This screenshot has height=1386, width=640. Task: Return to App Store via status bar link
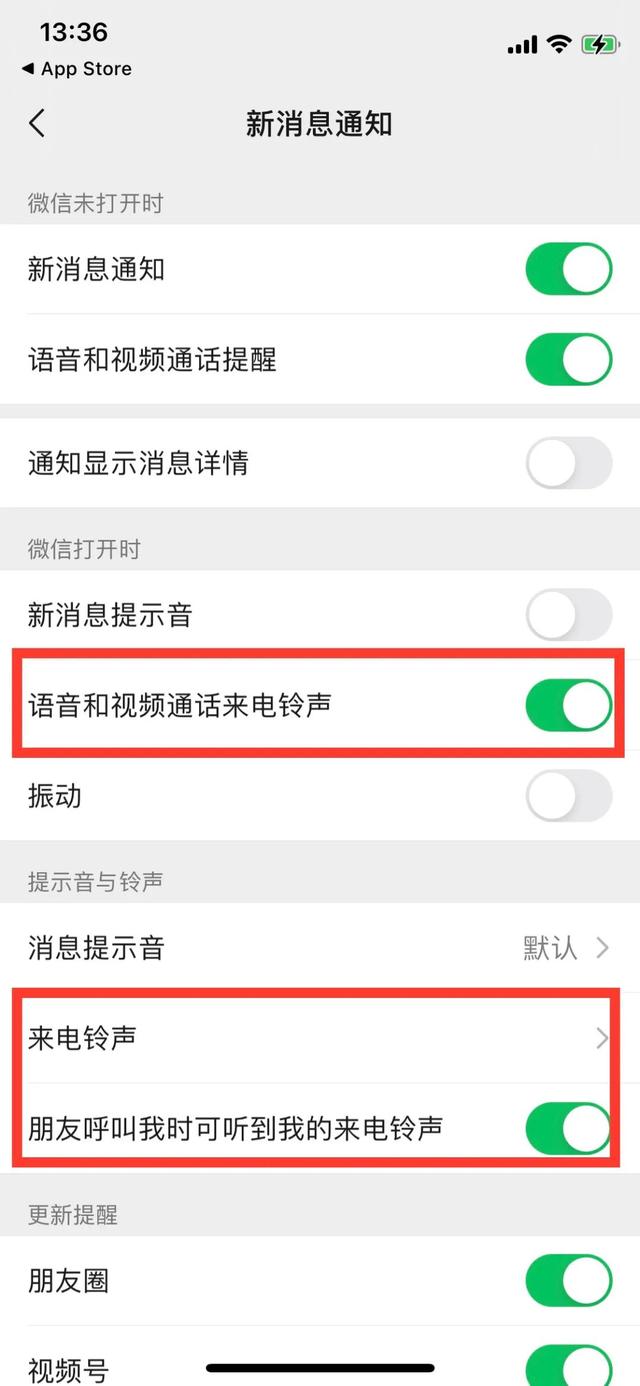(76, 69)
